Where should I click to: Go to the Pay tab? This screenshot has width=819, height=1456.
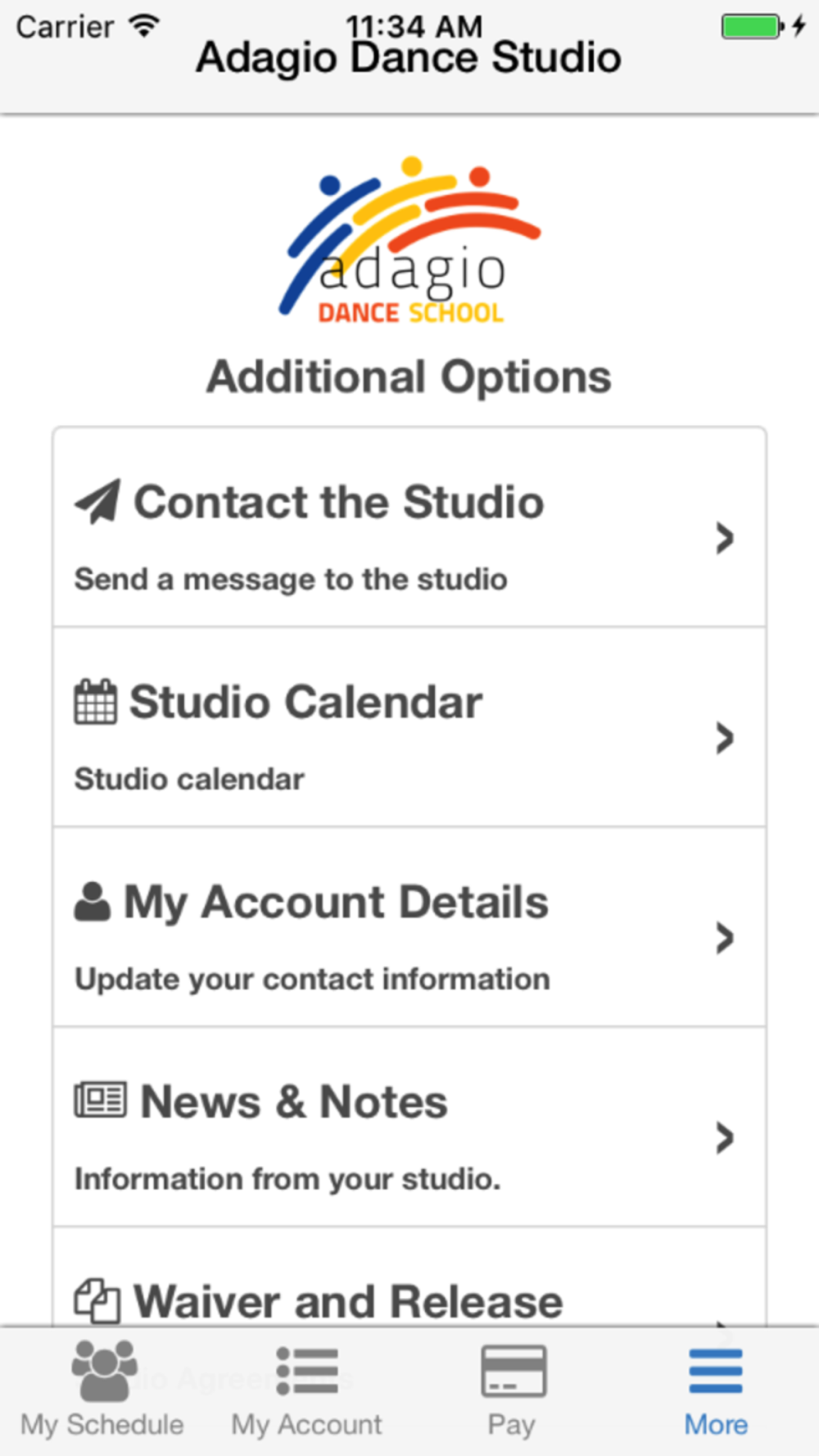point(512,1391)
